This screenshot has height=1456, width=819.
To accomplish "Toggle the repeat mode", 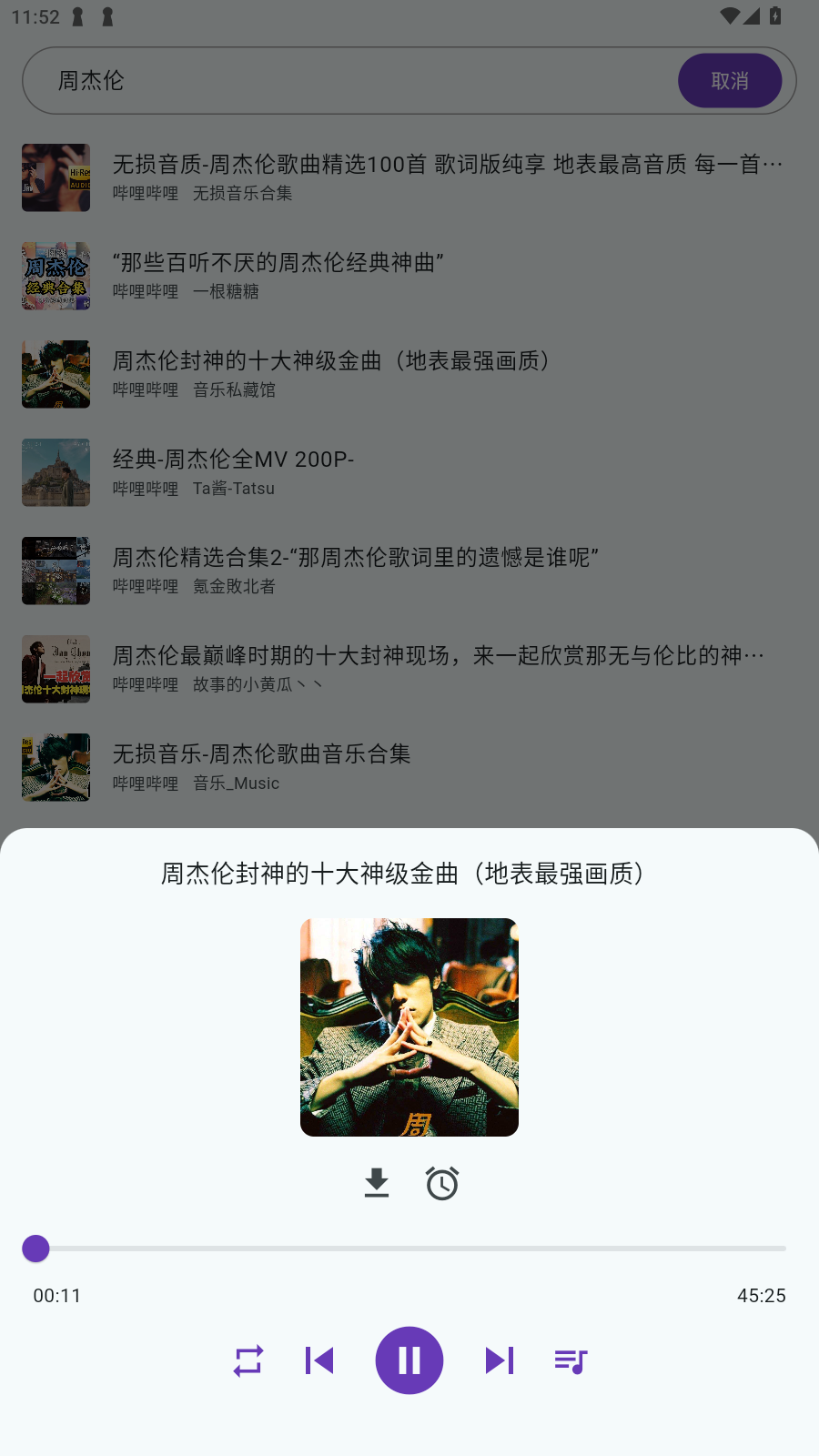I will pos(248,1360).
